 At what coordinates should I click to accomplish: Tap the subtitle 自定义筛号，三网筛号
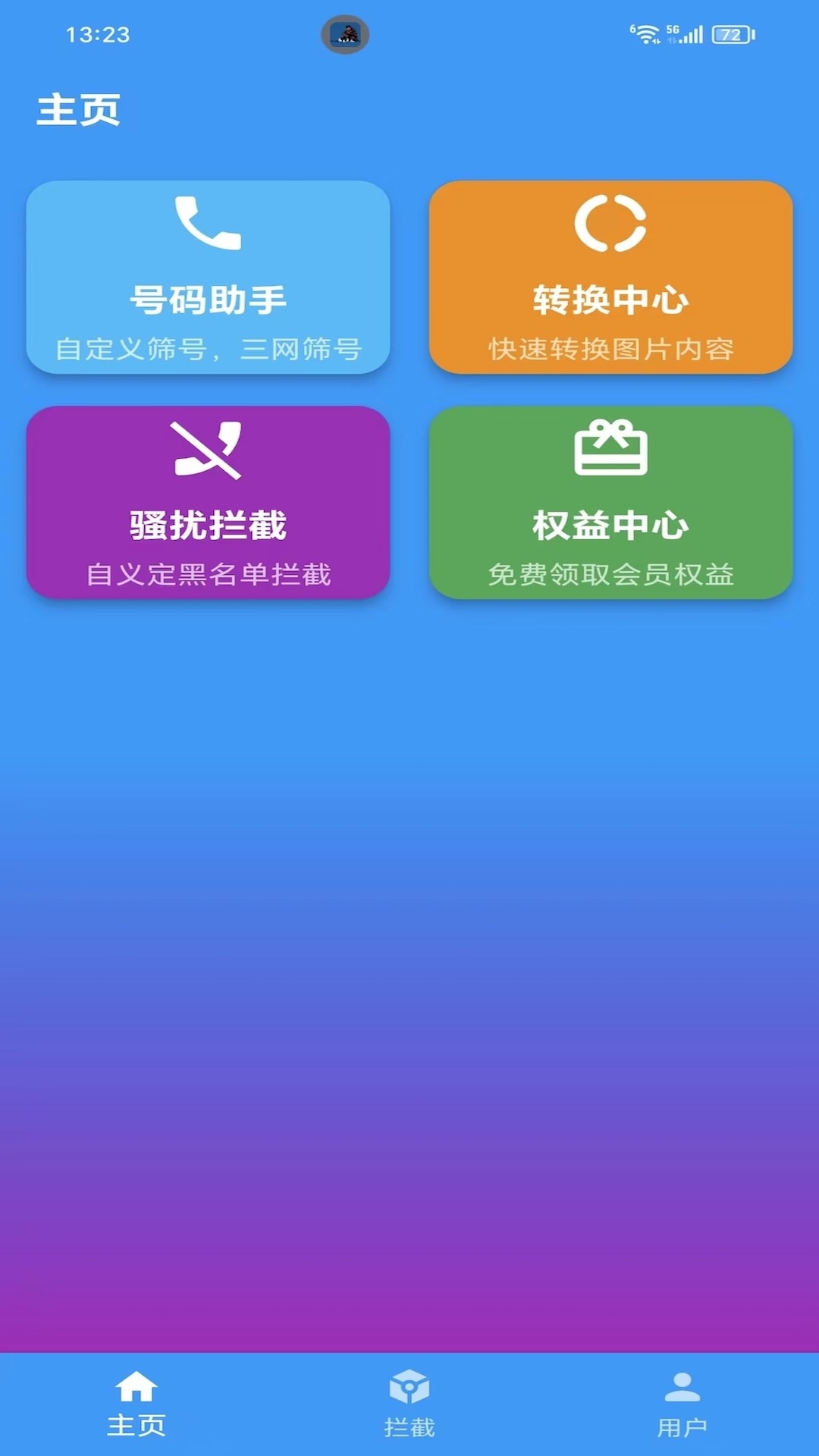click(x=209, y=349)
